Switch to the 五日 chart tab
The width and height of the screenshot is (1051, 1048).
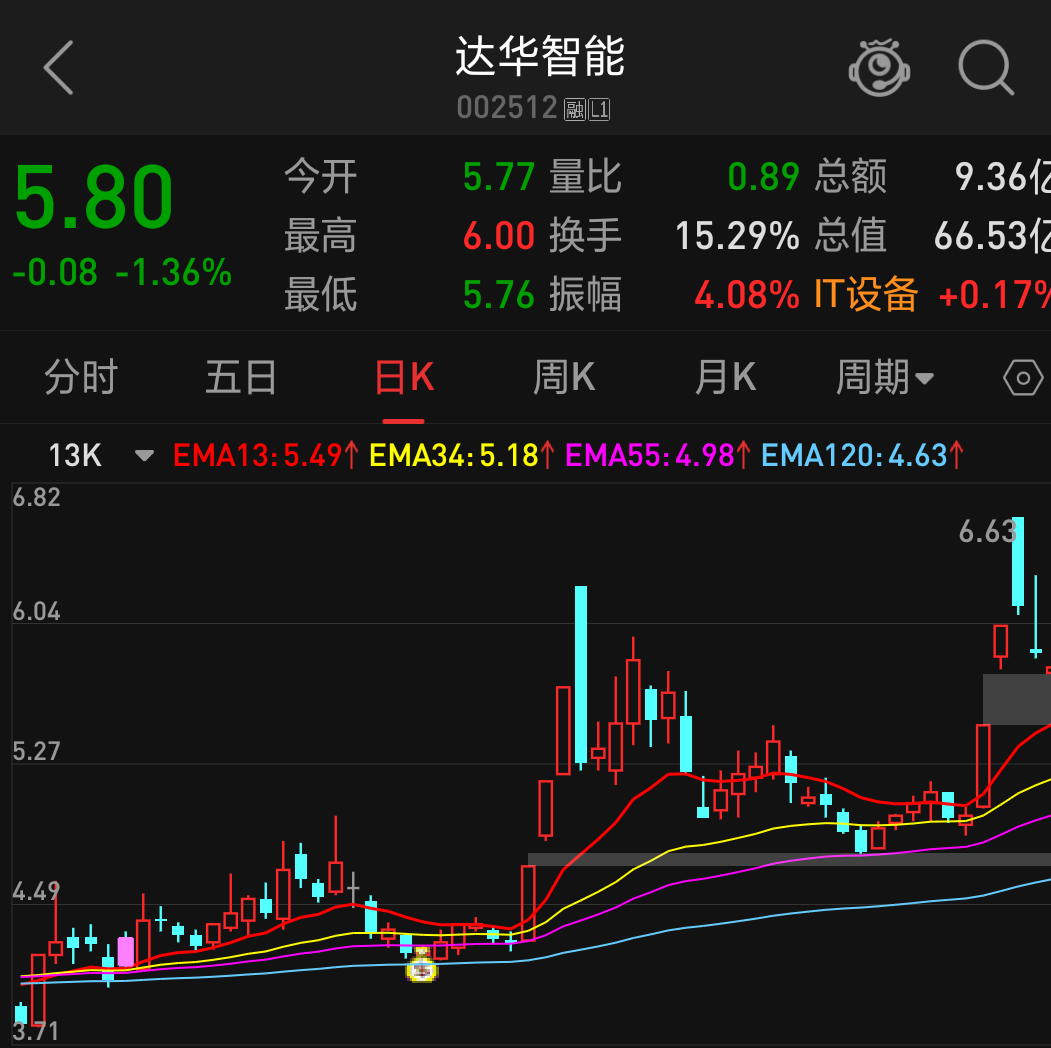241,378
